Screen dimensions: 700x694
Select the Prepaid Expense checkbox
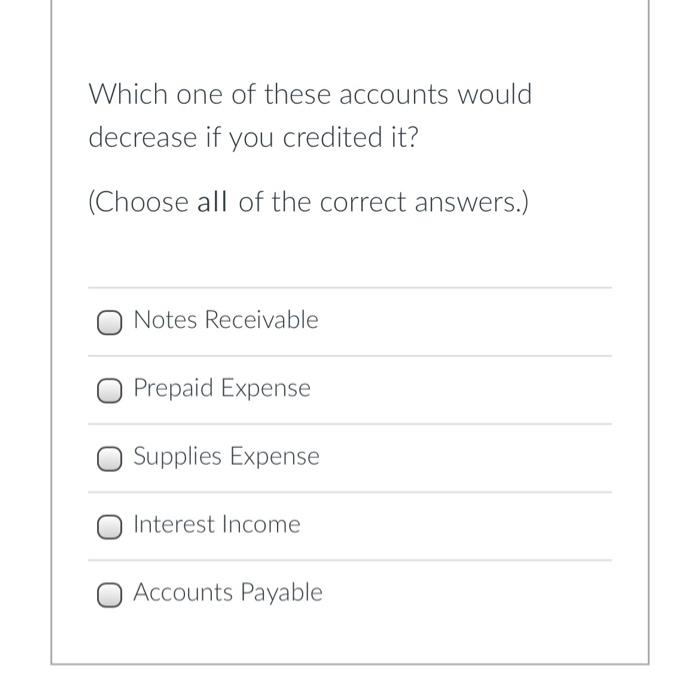coord(110,390)
